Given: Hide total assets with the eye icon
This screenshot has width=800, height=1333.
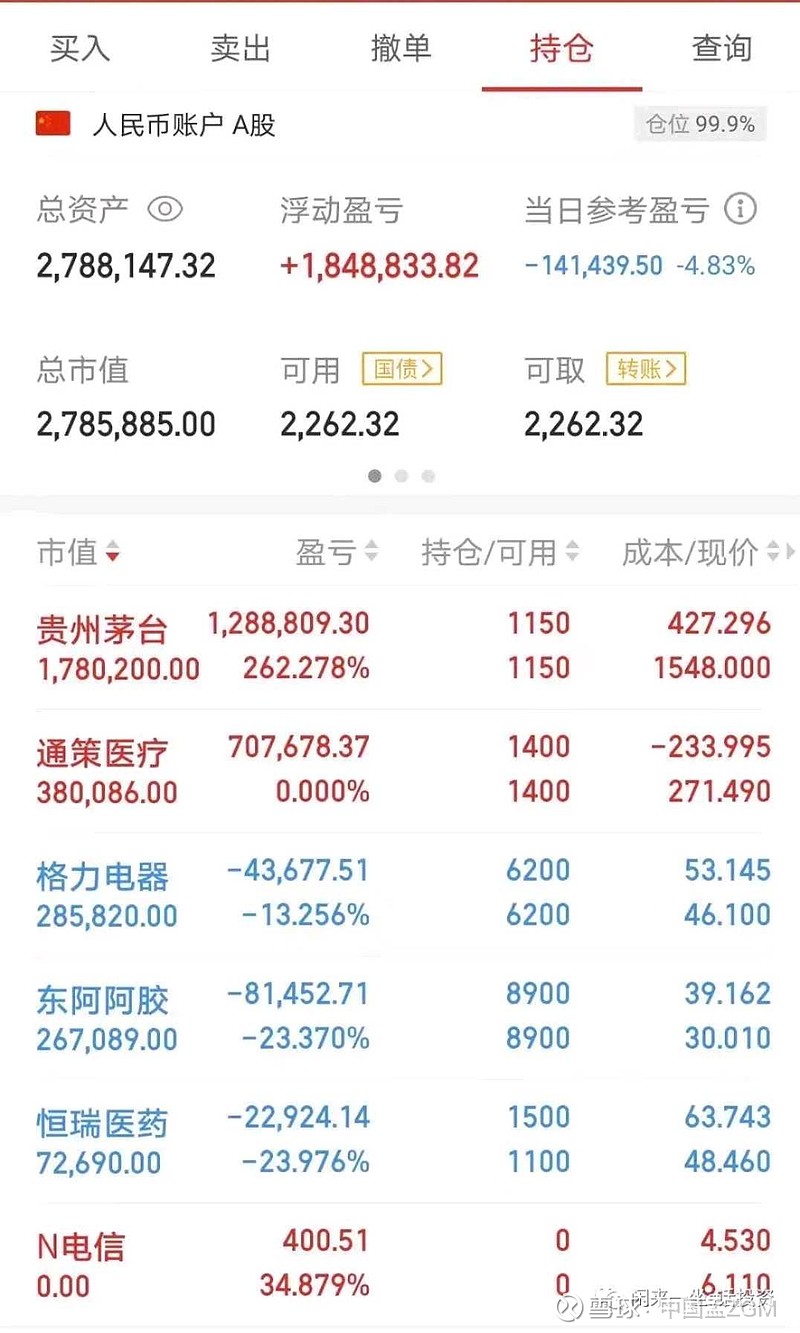Looking at the screenshot, I should 165,210.
